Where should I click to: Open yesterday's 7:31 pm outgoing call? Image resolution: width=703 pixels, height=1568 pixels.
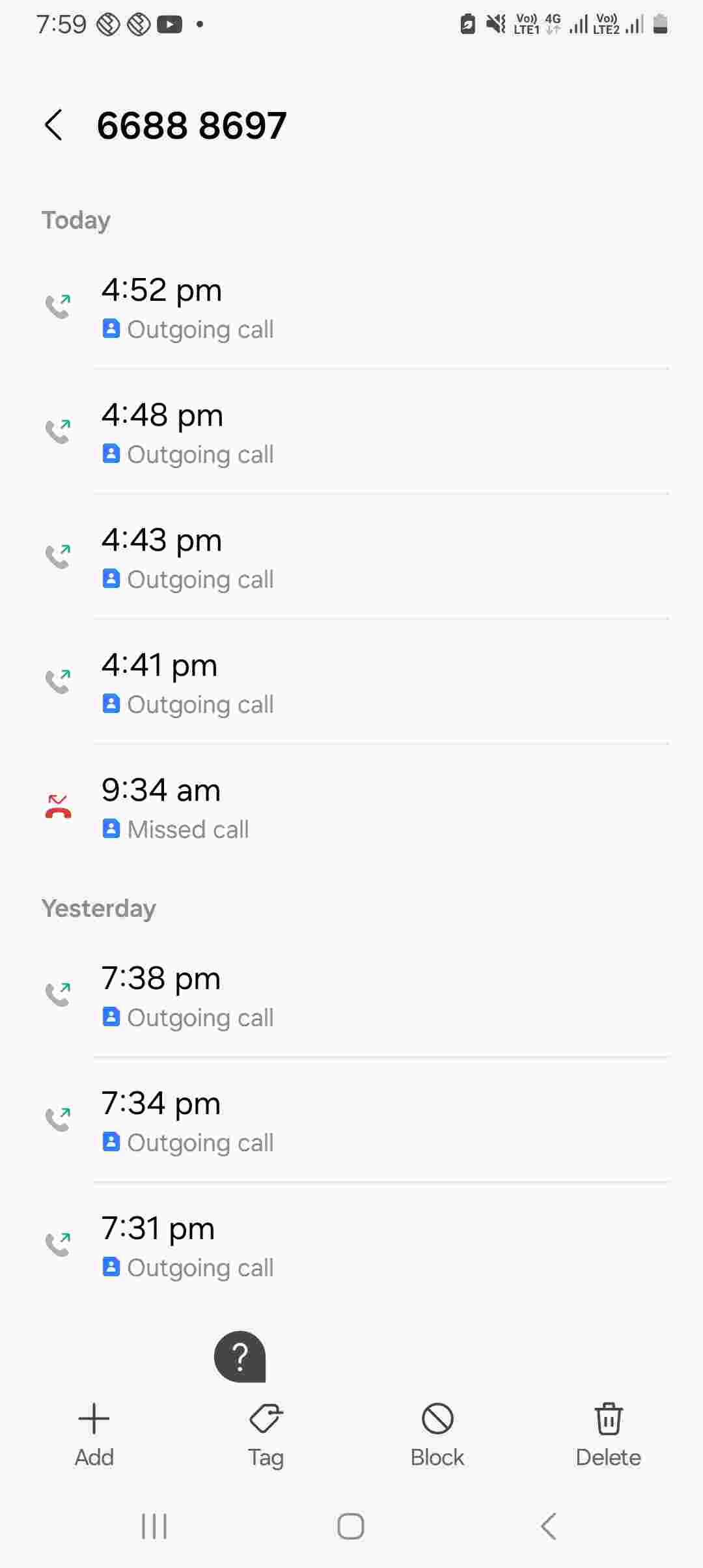pos(351,1246)
